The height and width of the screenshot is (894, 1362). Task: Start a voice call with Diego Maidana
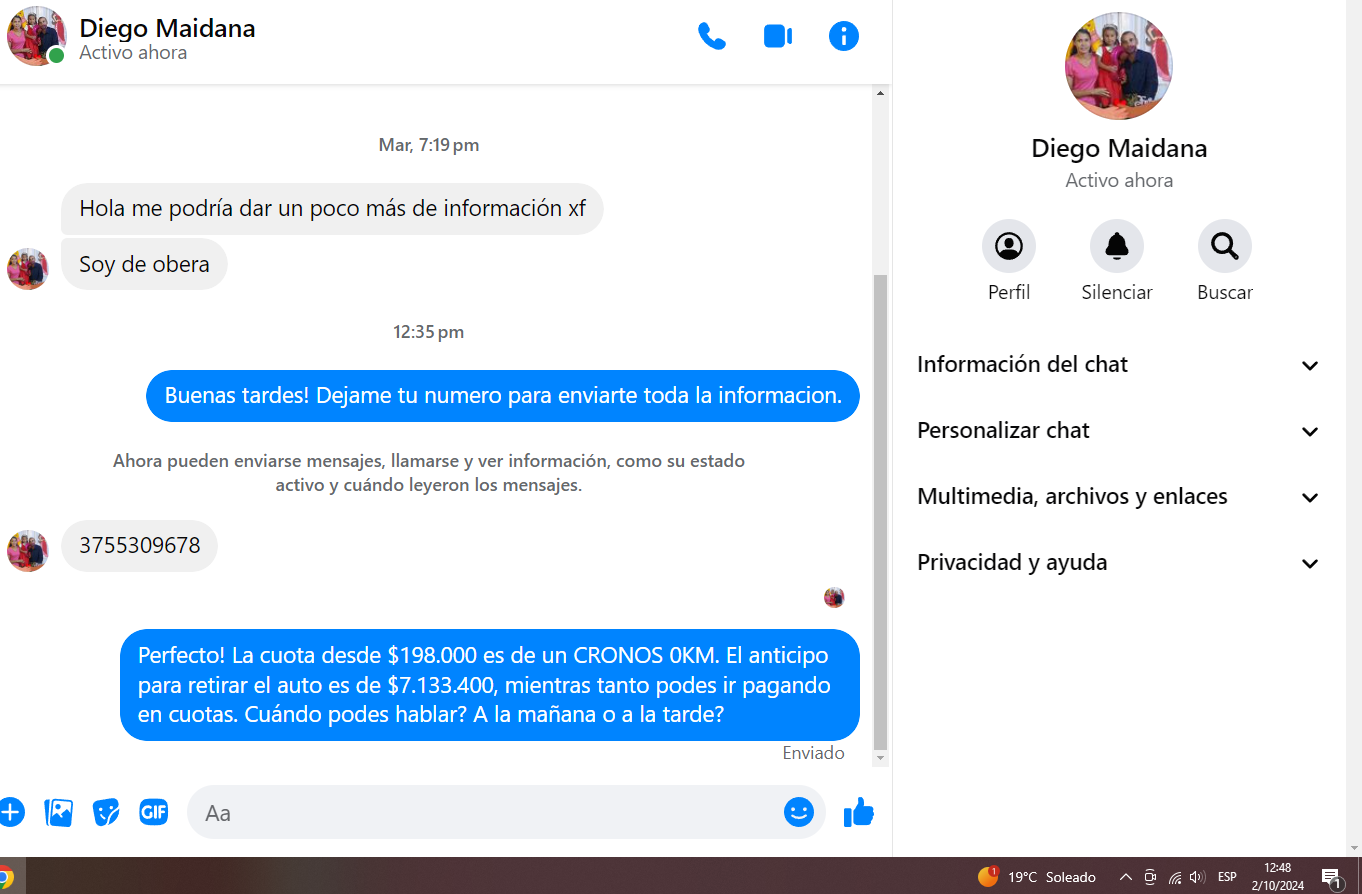pyautogui.click(x=711, y=37)
